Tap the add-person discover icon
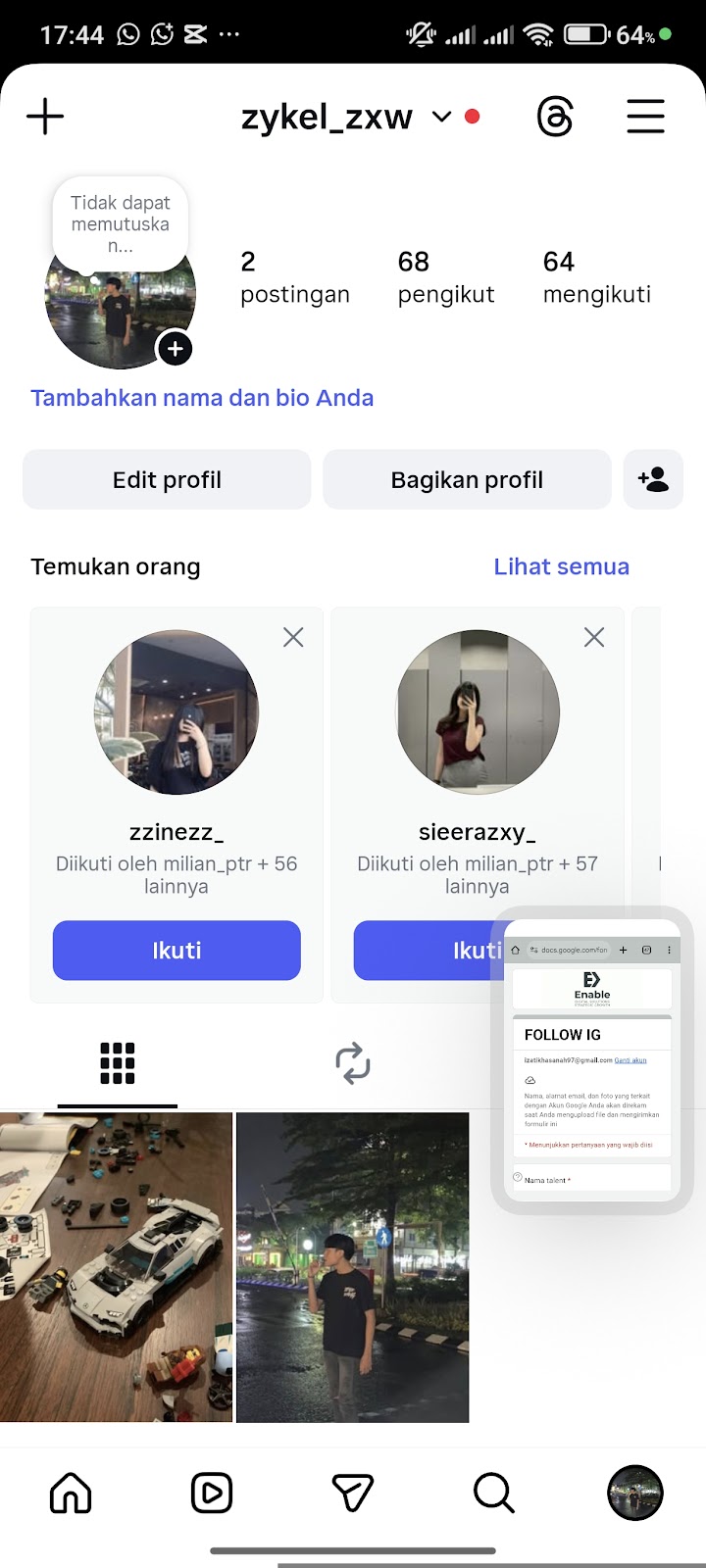This screenshot has width=706, height=1568. [x=653, y=480]
